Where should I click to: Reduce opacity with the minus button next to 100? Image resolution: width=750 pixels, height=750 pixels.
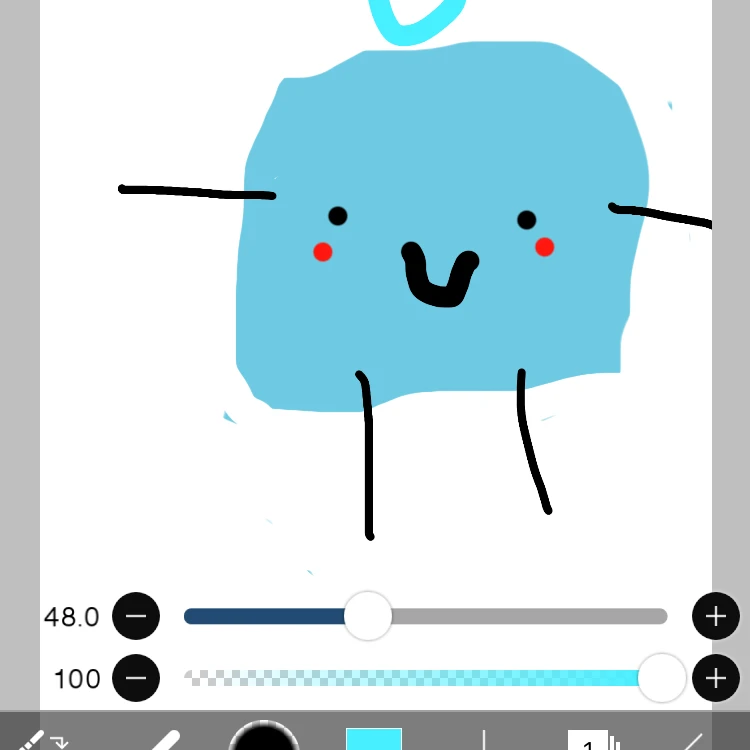pos(136,679)
